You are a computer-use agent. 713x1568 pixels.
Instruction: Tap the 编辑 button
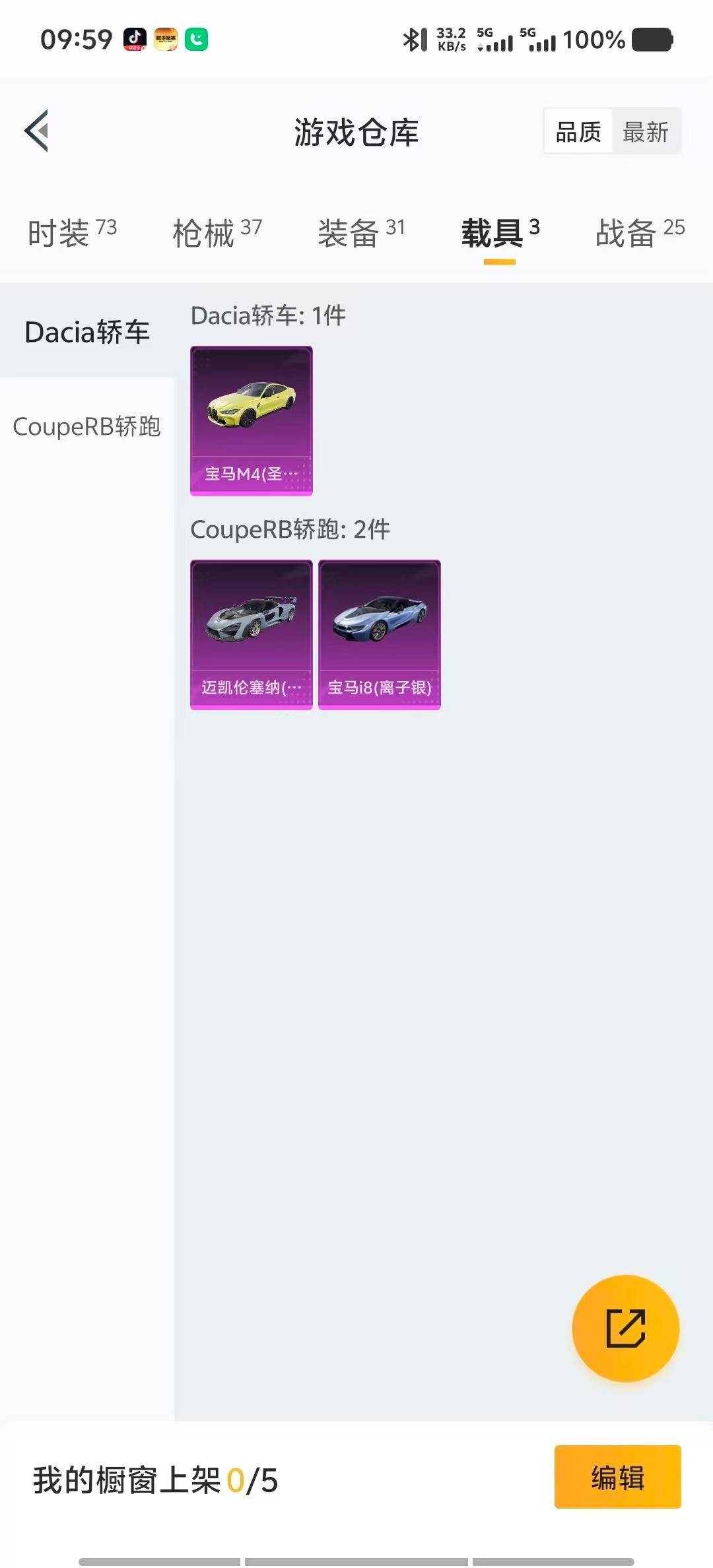617,1479
